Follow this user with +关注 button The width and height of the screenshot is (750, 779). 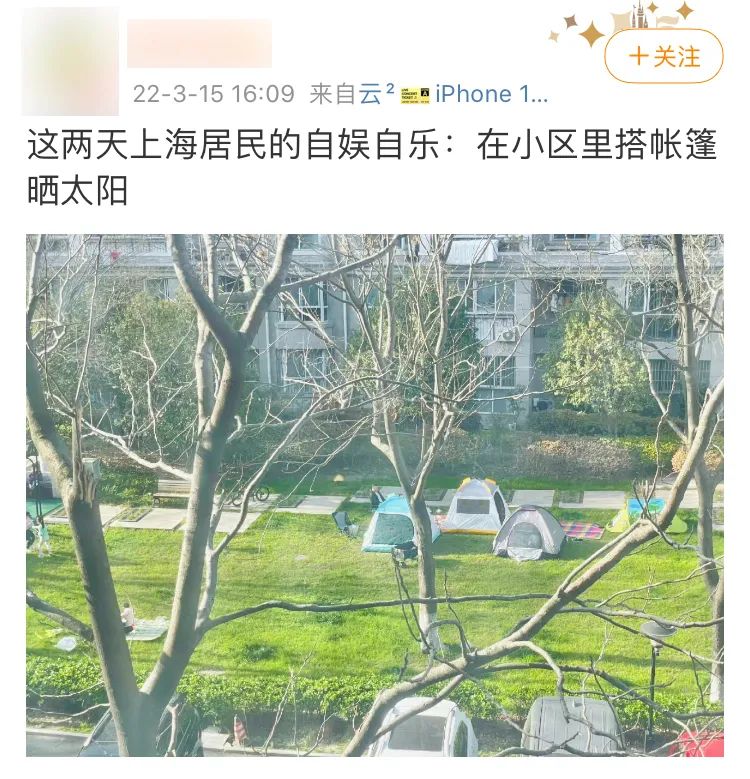click(664, 57)
